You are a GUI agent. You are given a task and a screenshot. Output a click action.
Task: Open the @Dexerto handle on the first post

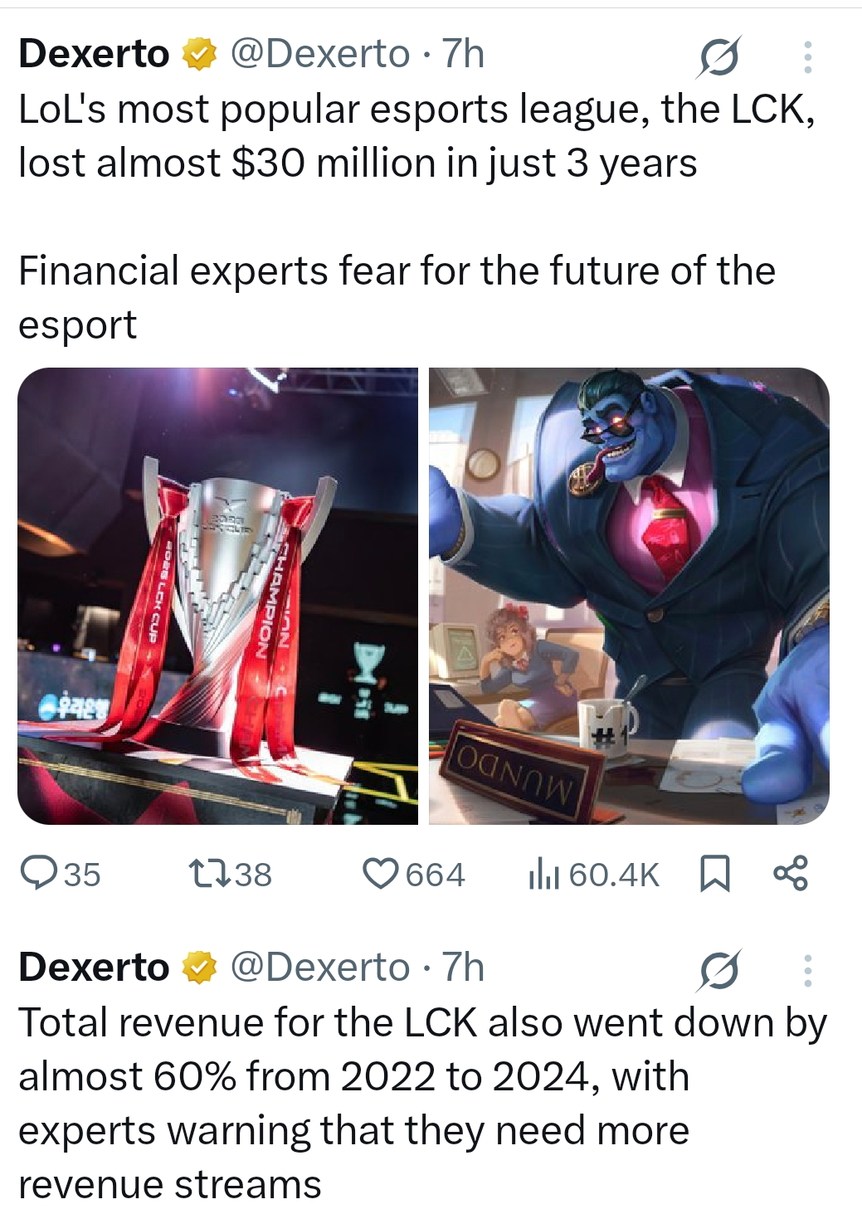[x=320, y=55]
